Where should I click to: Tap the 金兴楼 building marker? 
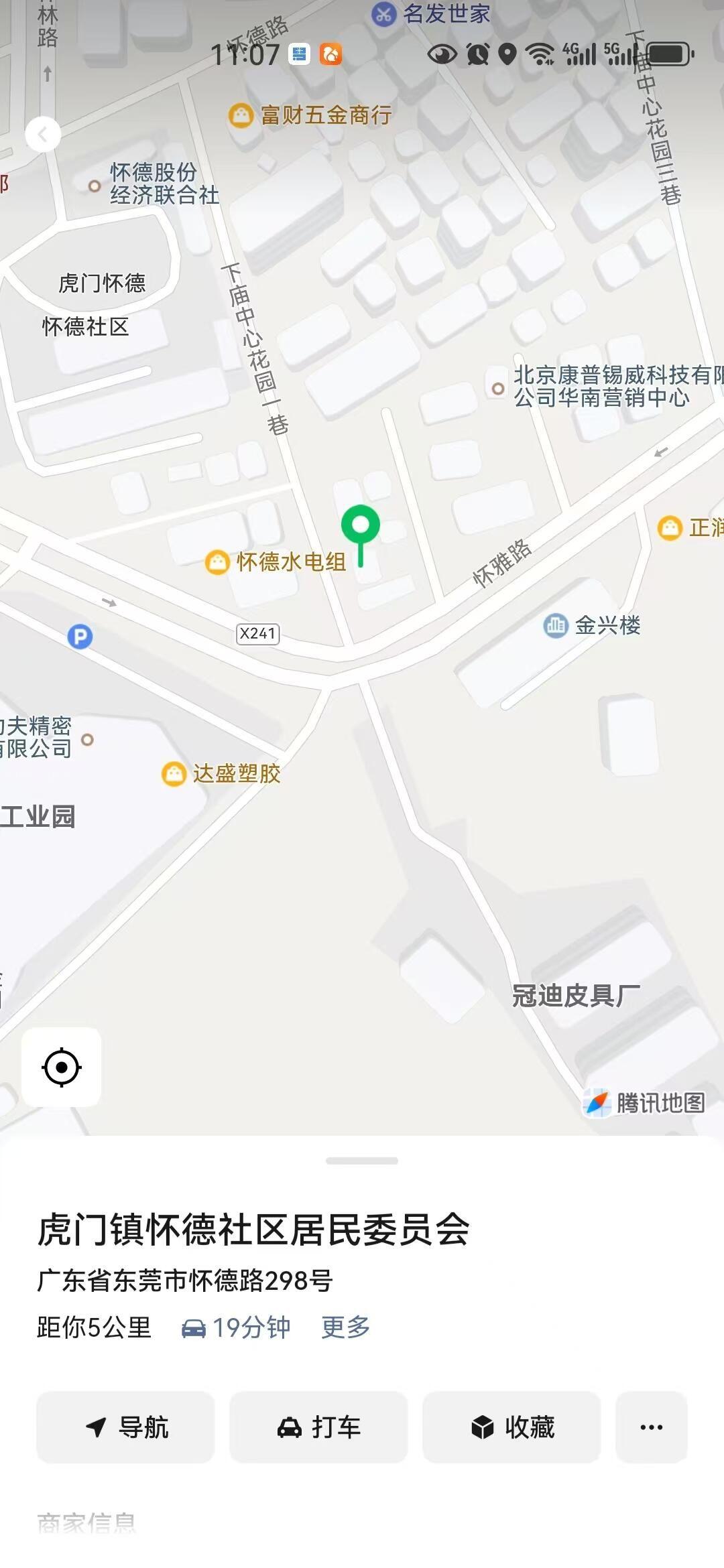(556, 626)
